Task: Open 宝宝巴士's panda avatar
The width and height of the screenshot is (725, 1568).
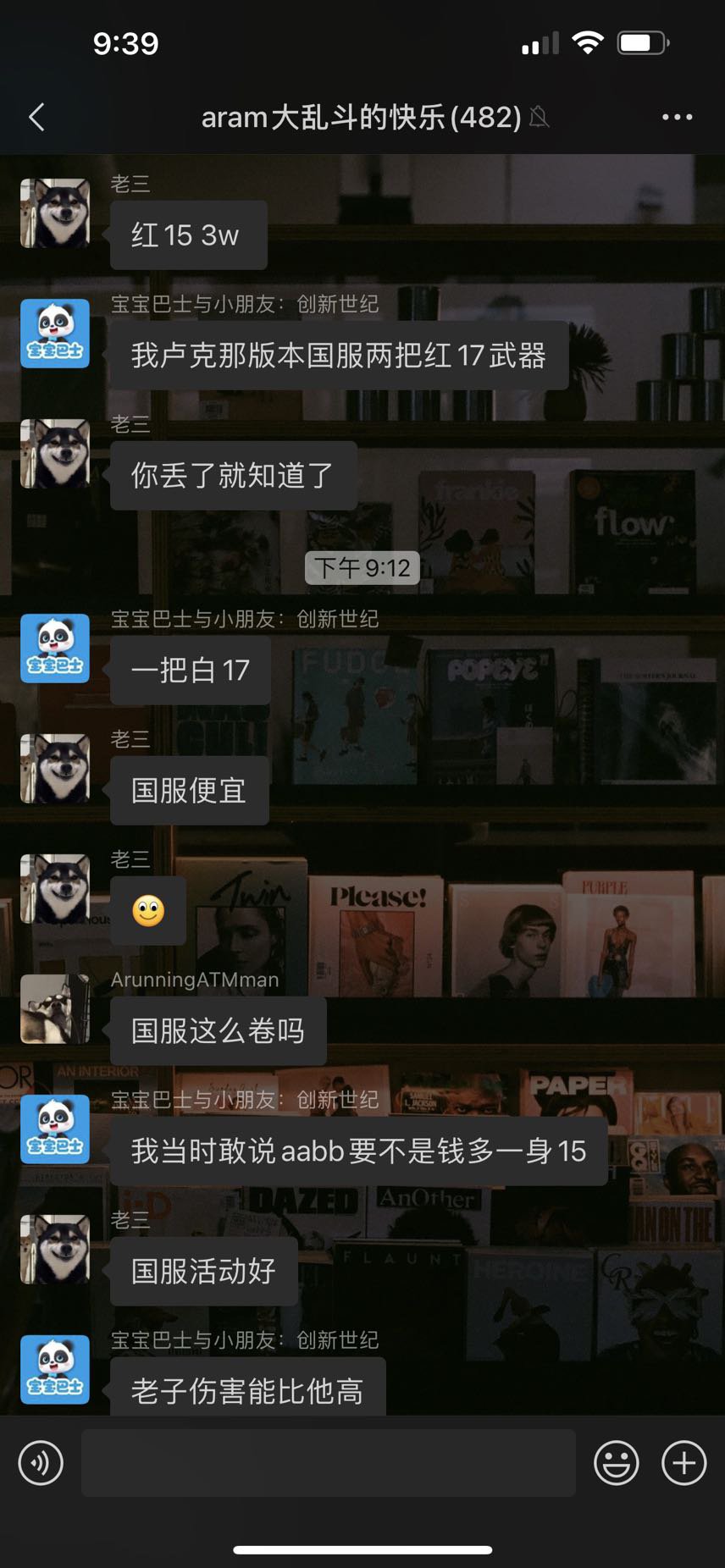Action: pos(54,334)
